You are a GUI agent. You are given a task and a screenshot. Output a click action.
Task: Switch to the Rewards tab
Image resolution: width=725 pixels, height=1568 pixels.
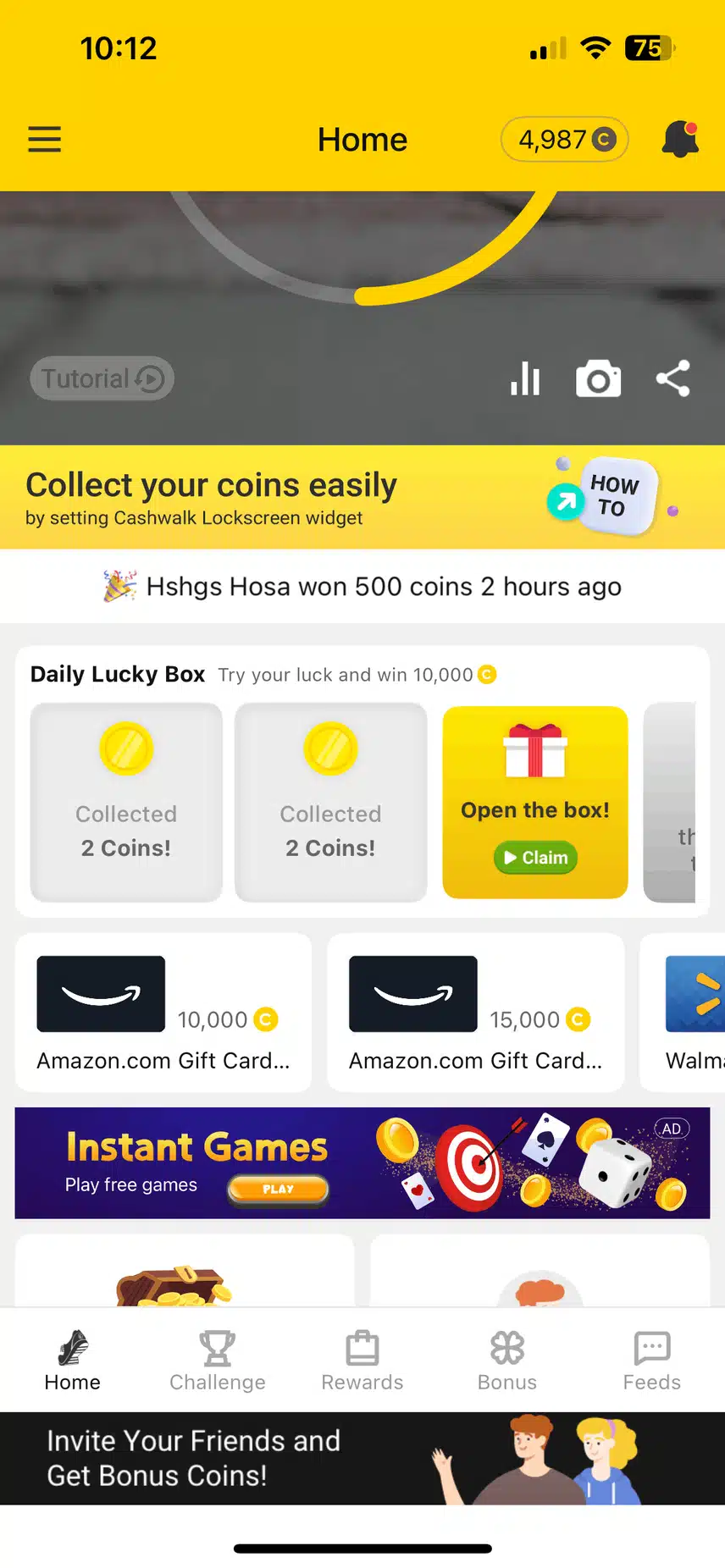pos(362,1361)
